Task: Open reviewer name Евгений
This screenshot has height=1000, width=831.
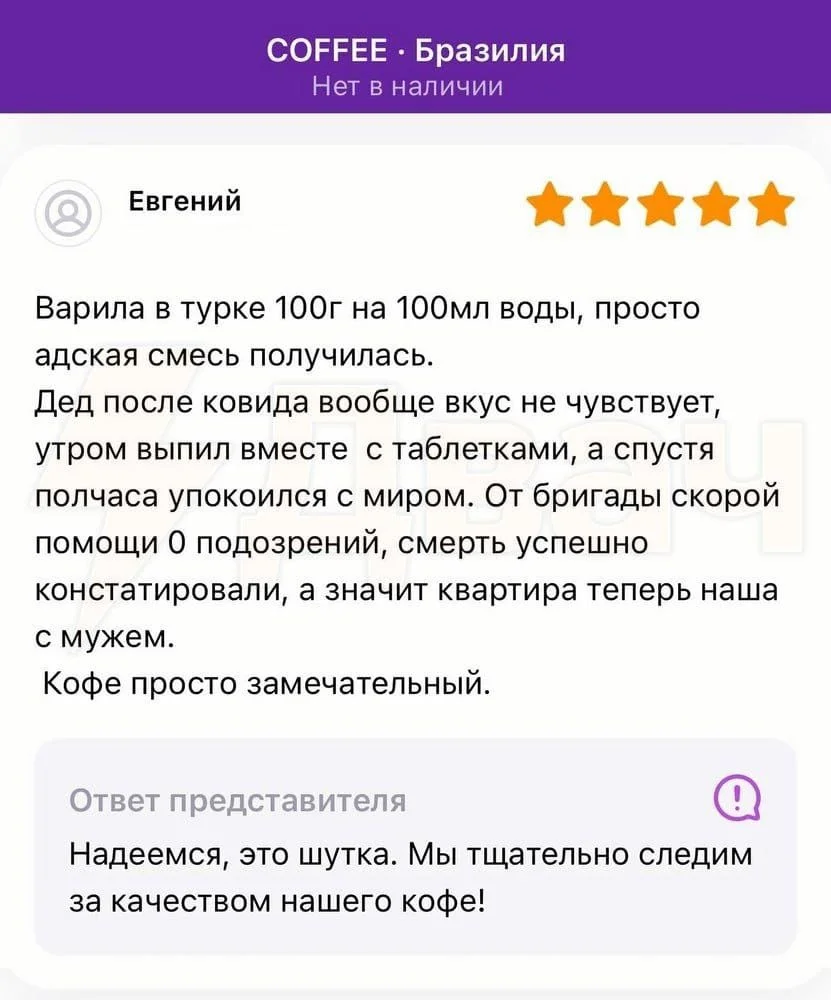Action: point(186,200)
